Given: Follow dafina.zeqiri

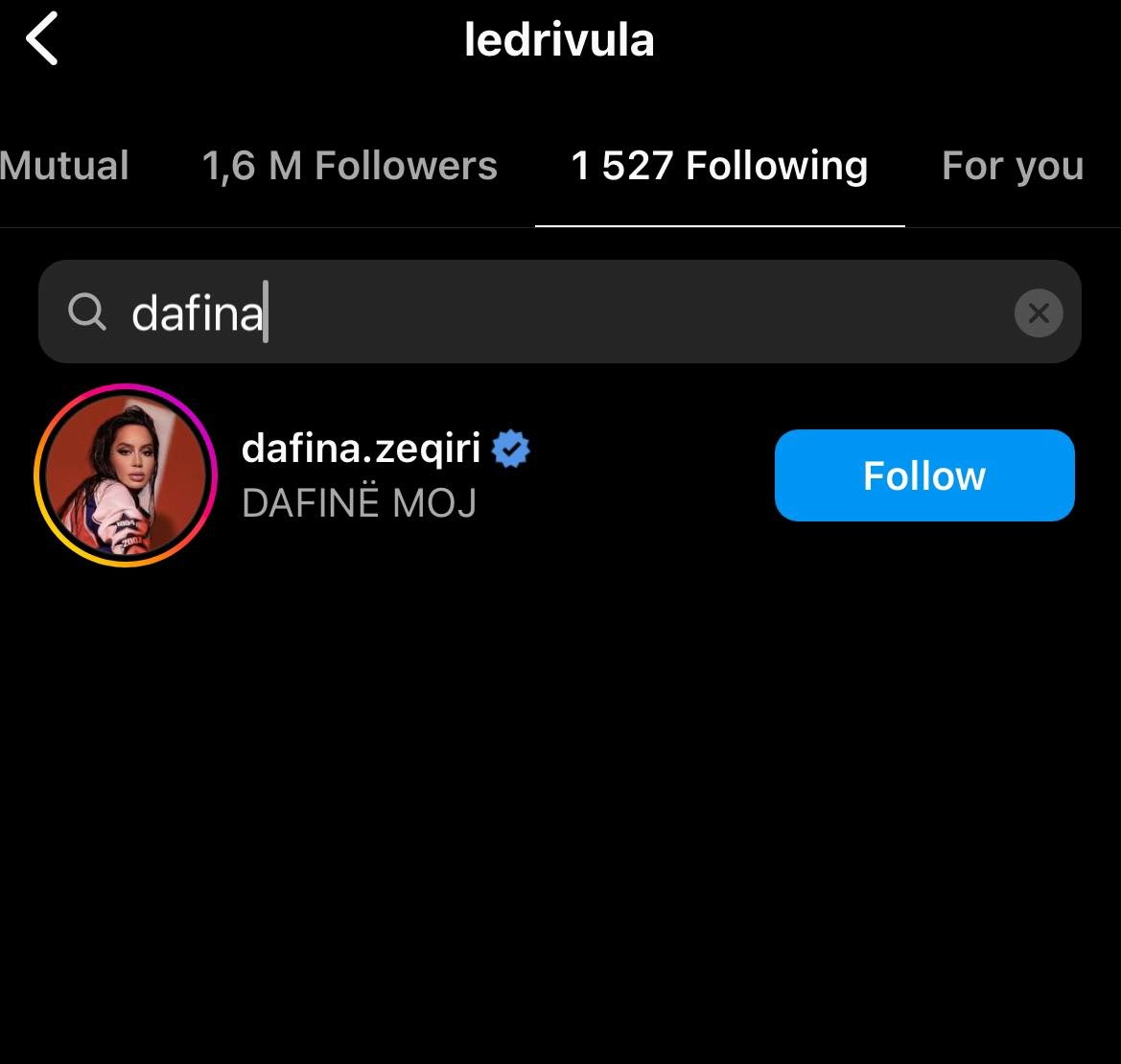Looking at the screenshot, I should tap(923, 475).
